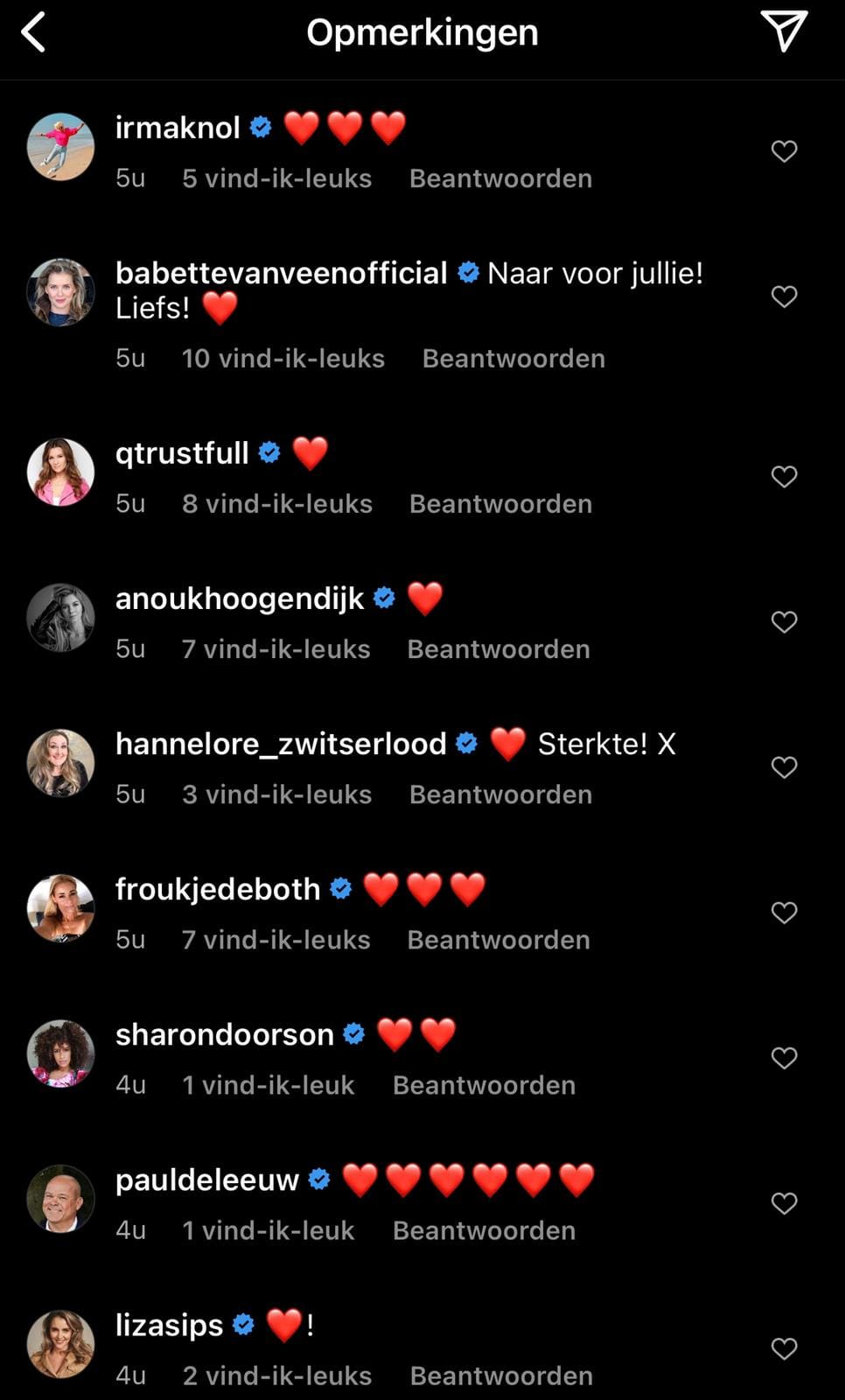
Task: Go back from Opmerkingen screen
Action: click(33, 33)
